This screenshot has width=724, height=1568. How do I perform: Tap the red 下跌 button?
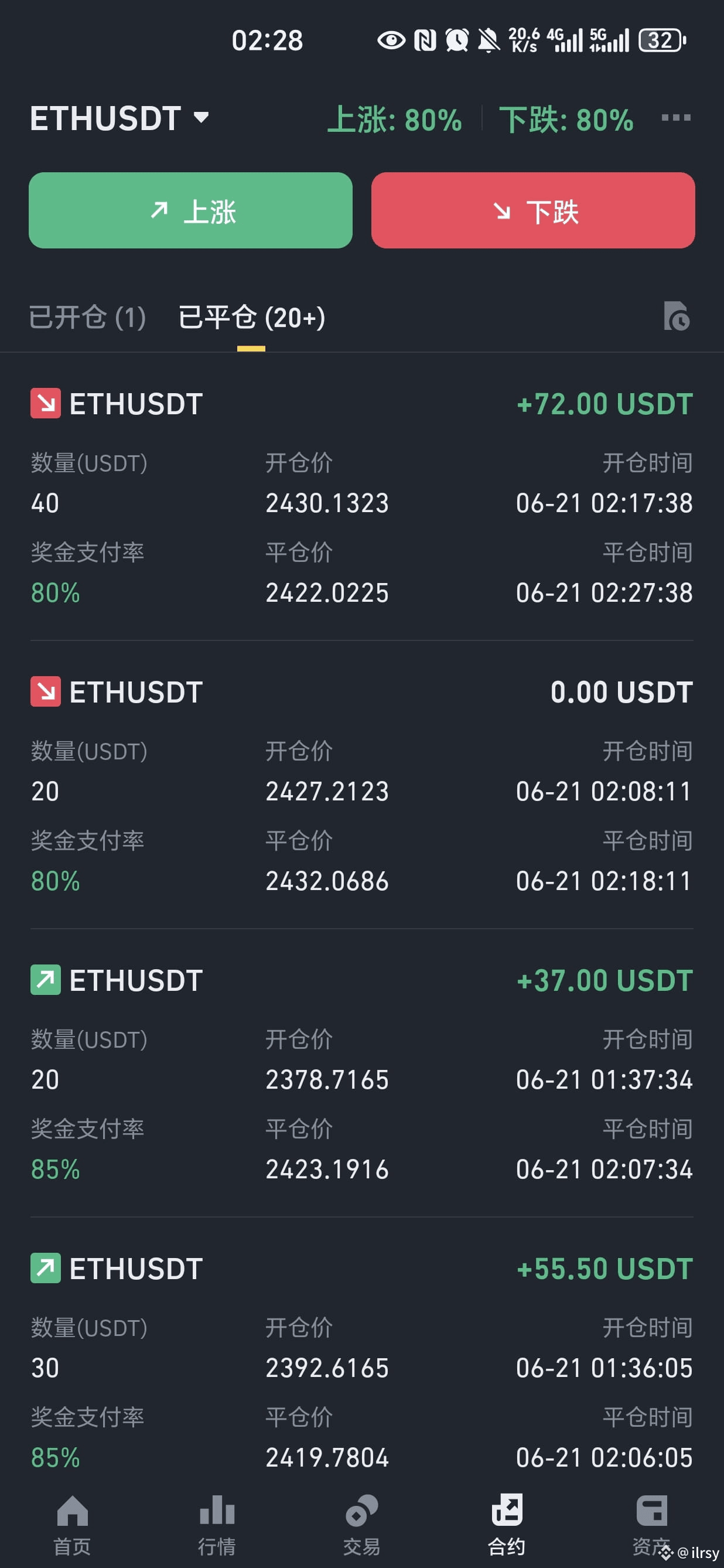(533, 210)
